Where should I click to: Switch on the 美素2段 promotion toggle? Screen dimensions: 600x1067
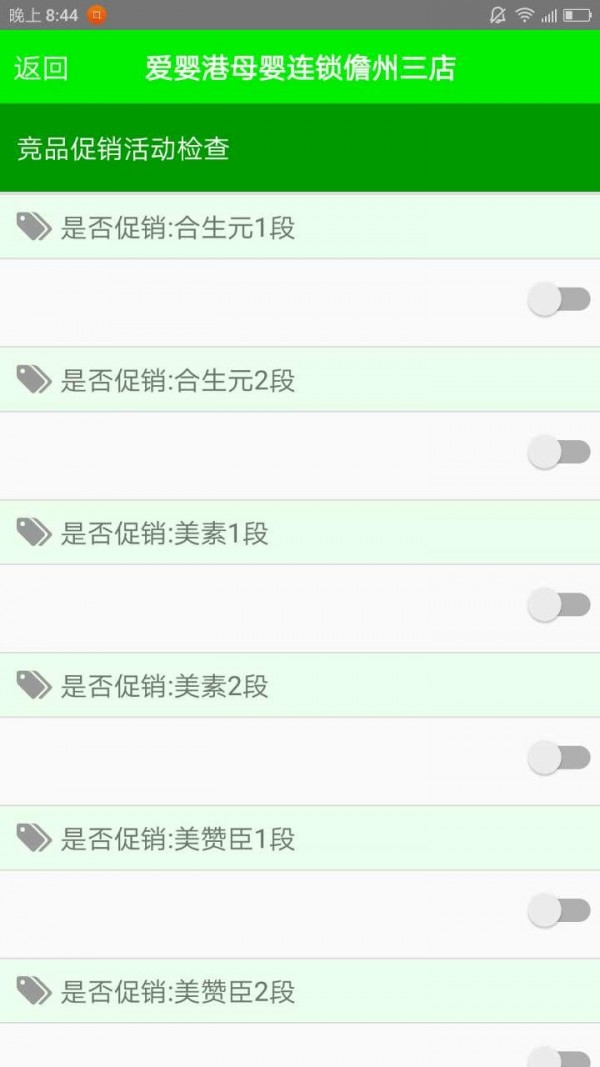click(x=559, y=758)
